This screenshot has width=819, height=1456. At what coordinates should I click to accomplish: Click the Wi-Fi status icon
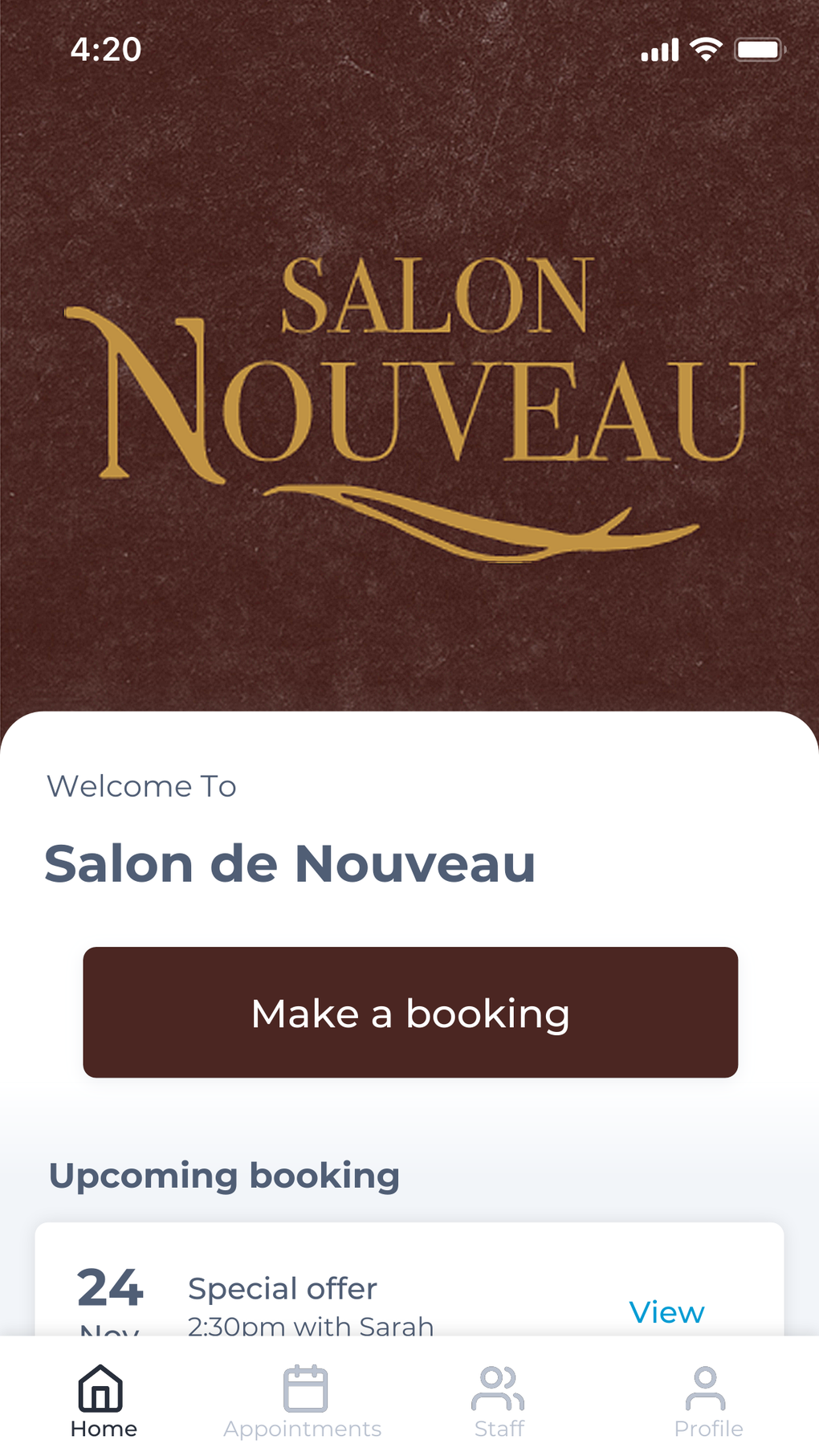(x=706, y=49)
